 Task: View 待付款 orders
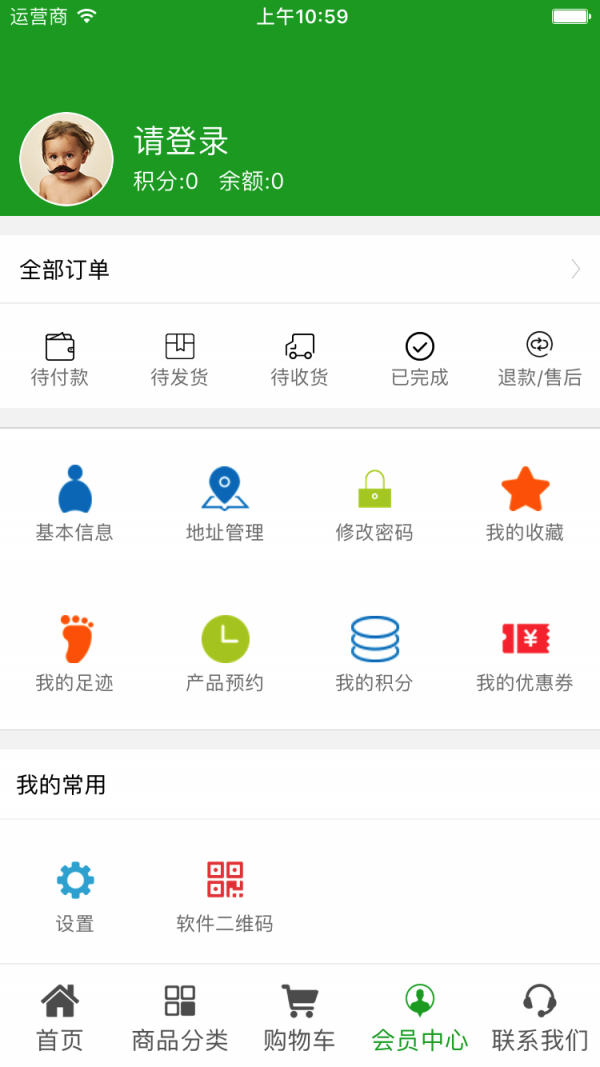pos(60,359)
